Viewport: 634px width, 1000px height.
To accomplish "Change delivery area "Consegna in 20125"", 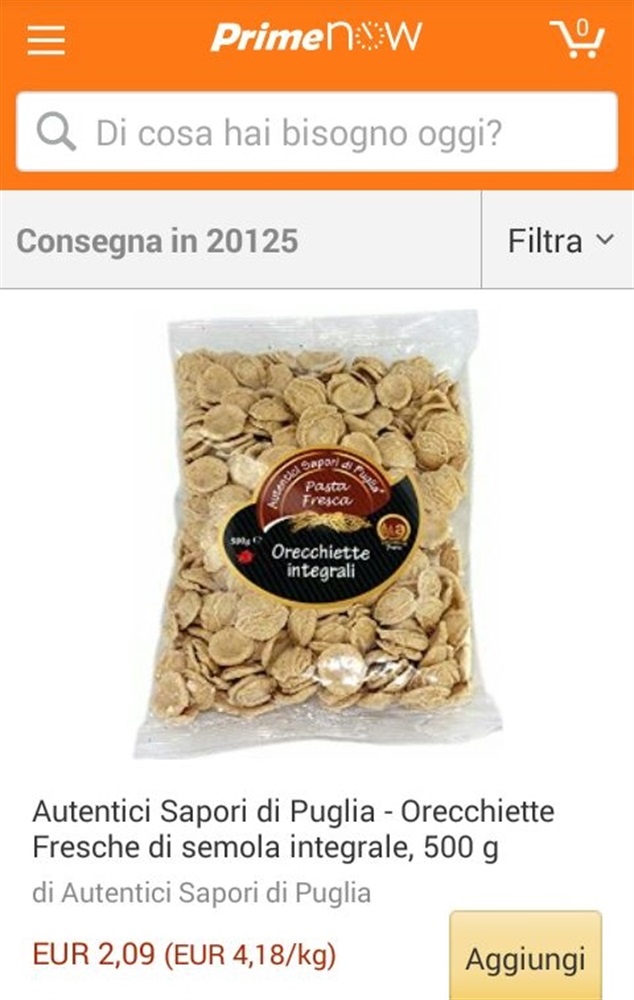I will (x=158, y=241).
